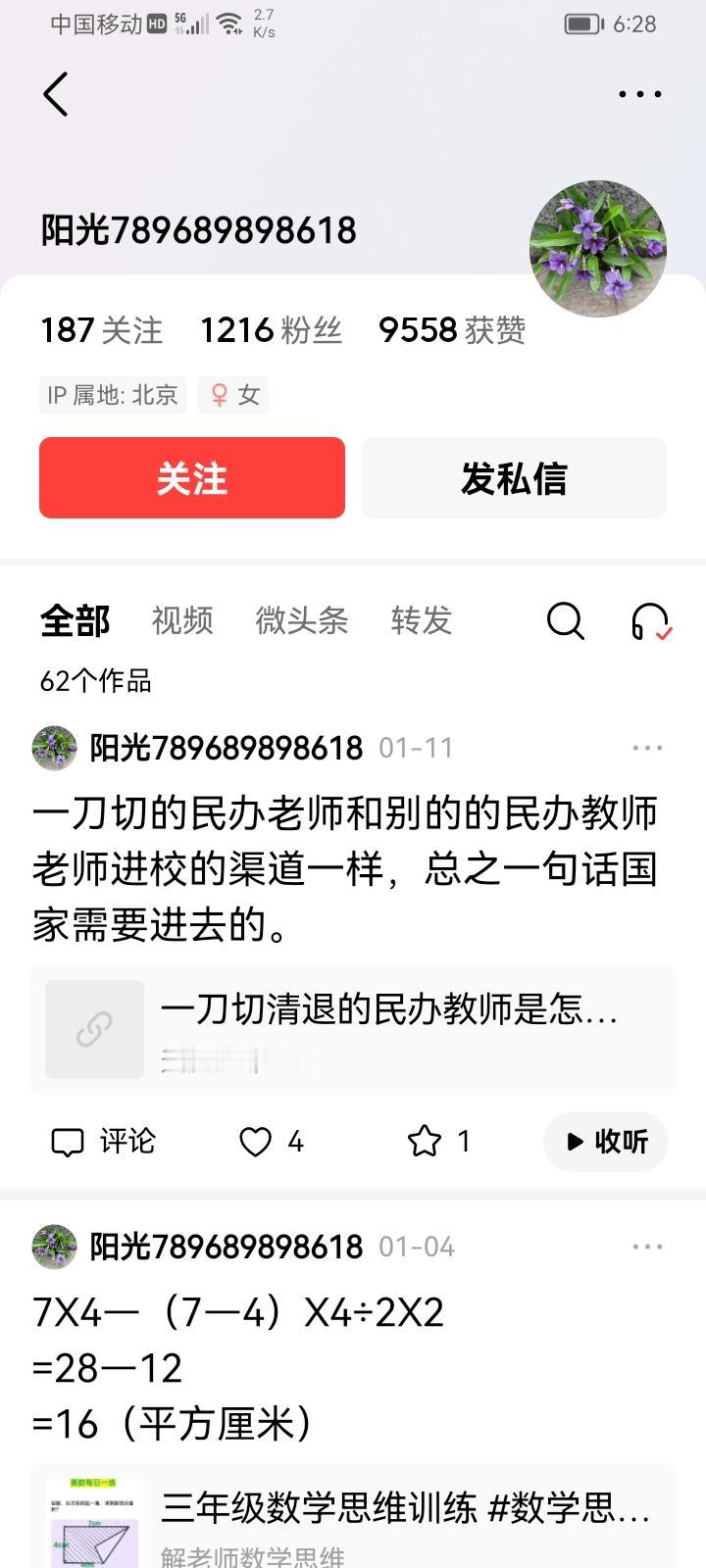Open the profile options via top-right three dots
The width and height of the screenshot is (706, 1568).
(x=638, y=93)
